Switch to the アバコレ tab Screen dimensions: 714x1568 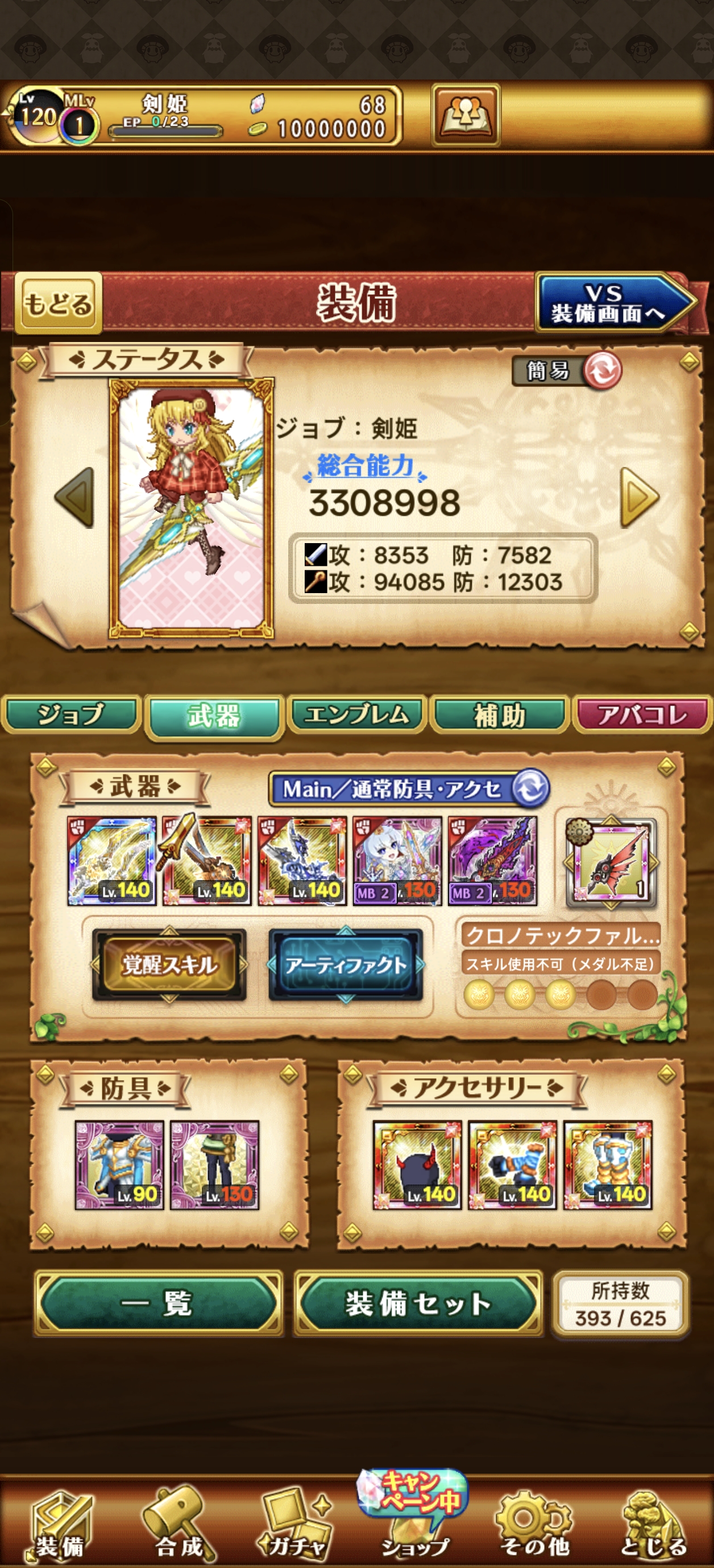coord(642,715)
